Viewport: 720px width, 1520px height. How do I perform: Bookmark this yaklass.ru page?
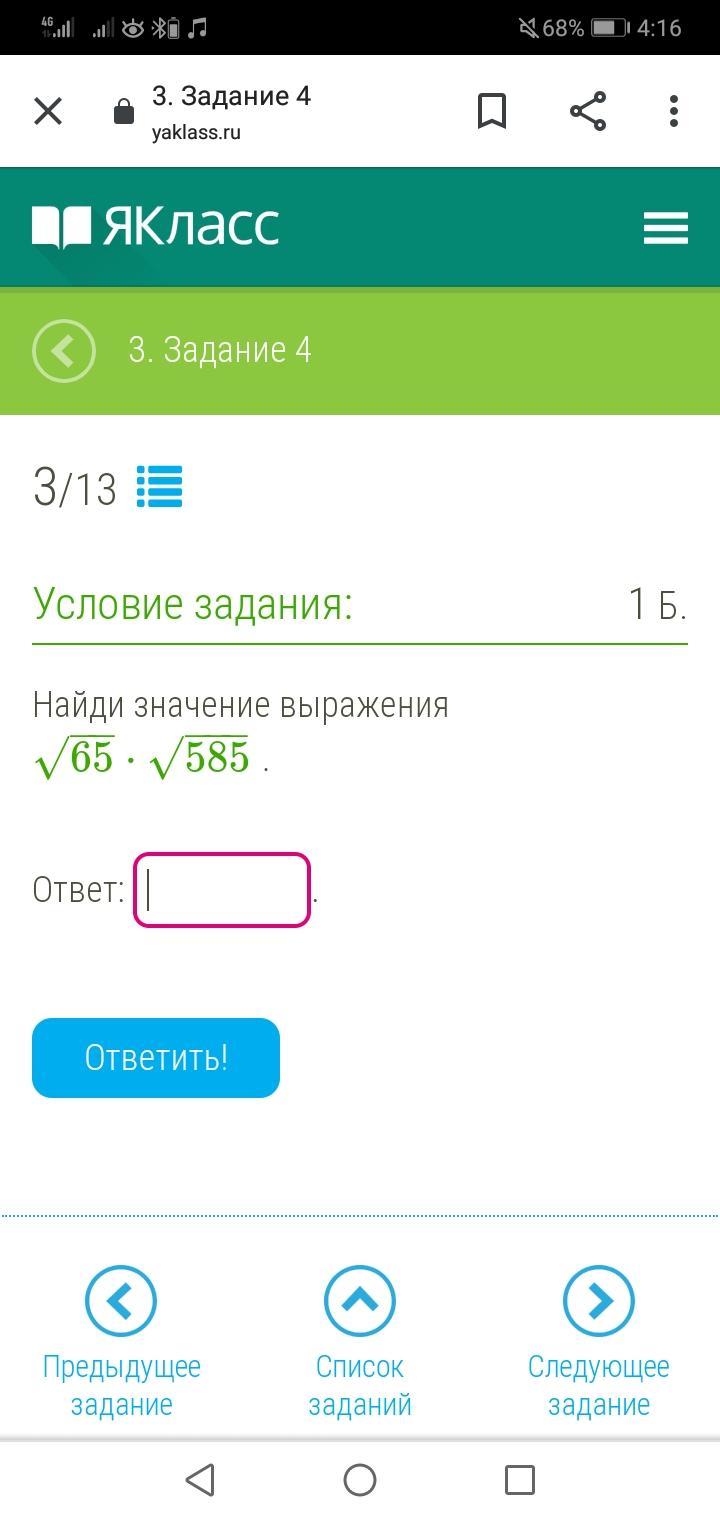point(491,111)
